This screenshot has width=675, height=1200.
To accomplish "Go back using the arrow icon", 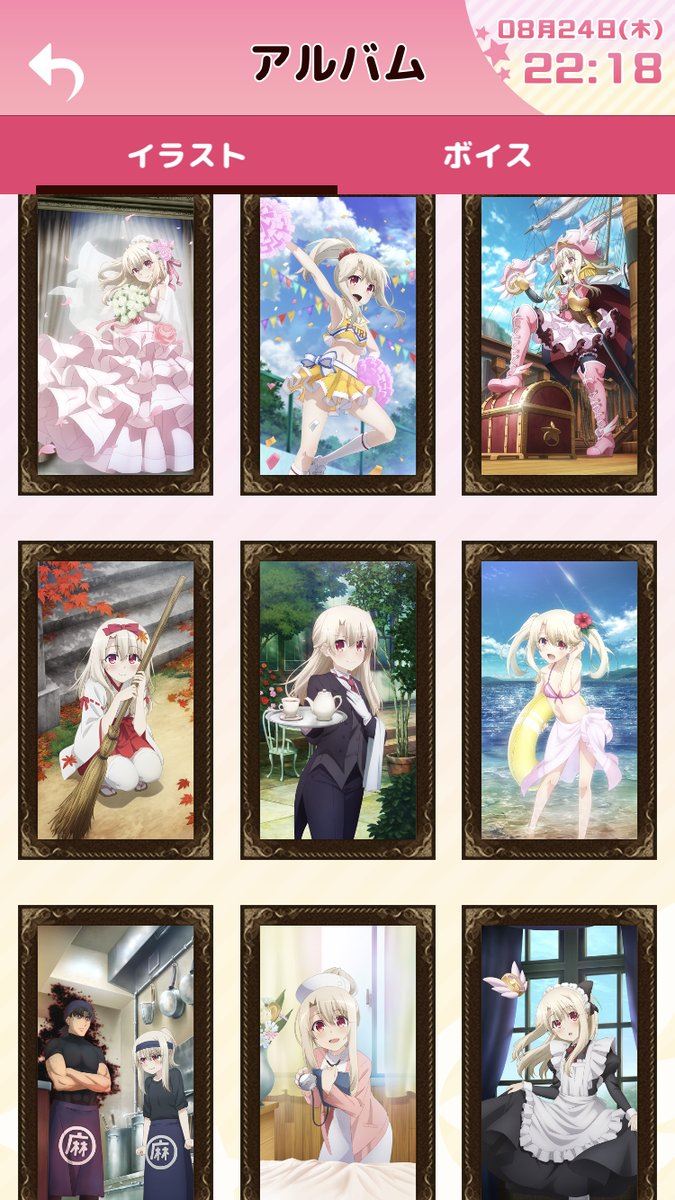I will point(56,71).
